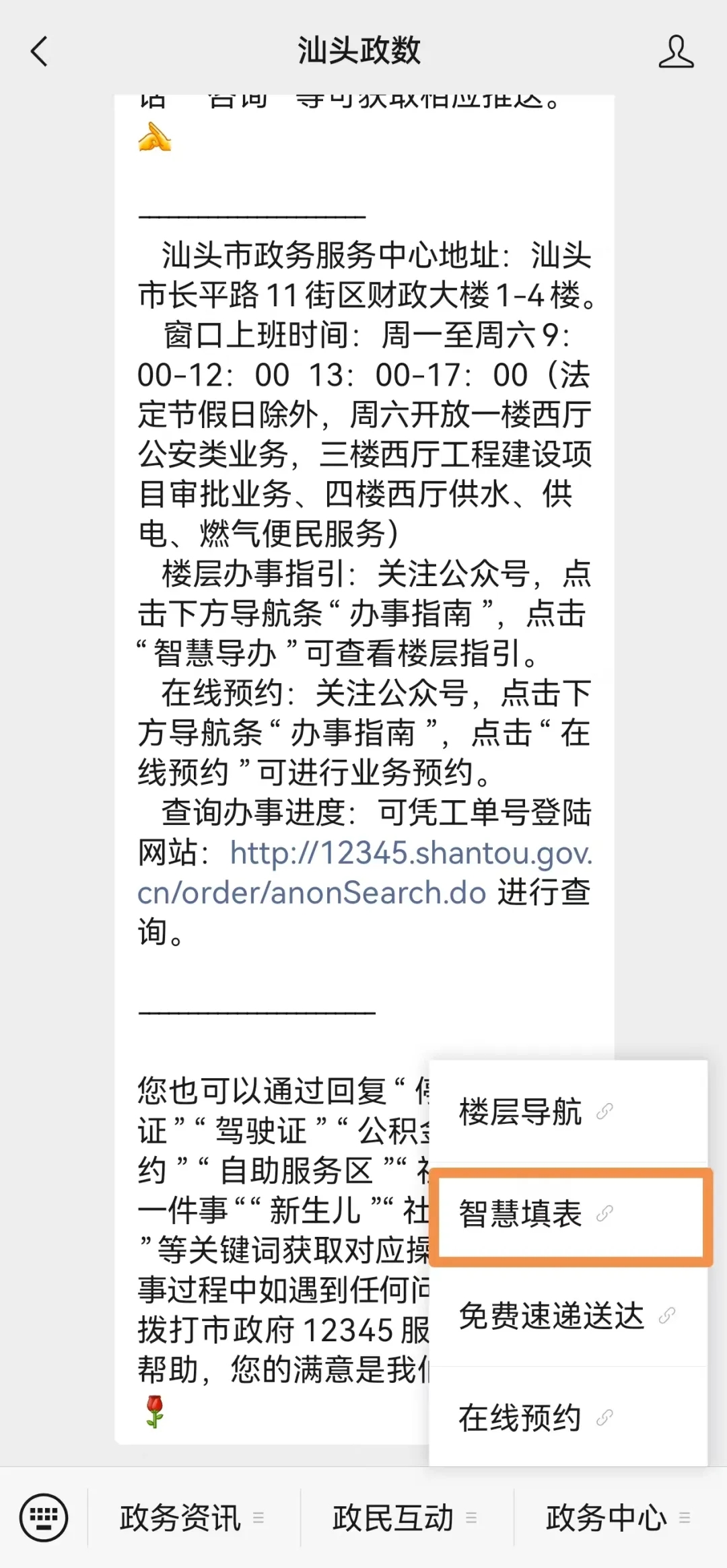Screen dimensions: 727x1568
Task: Open the account profile icon
Action: [675, 52]
